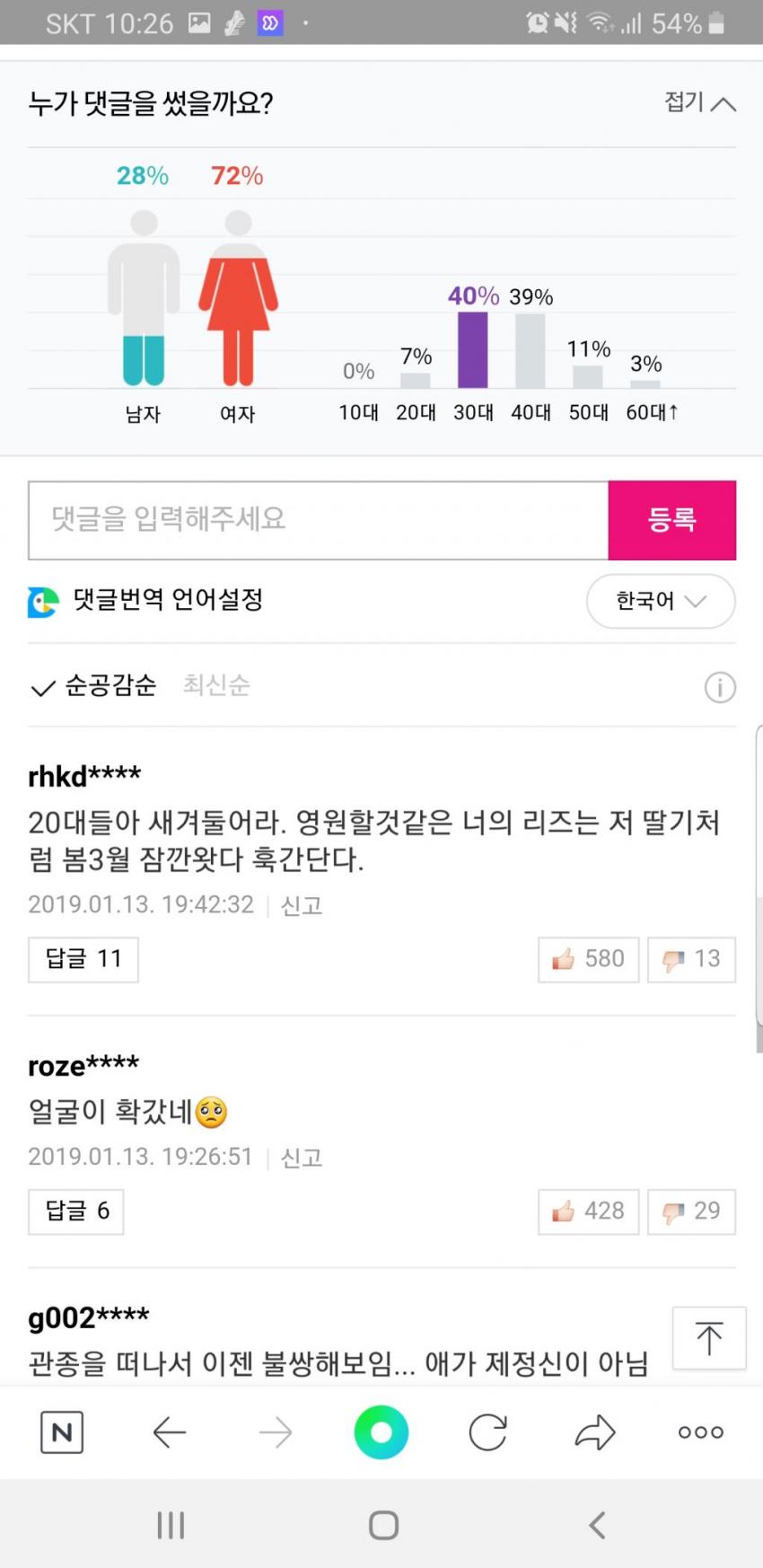Go back with the browser back arrow
This screenshot has width=763, height=1568.
[x=169, y=1432]
